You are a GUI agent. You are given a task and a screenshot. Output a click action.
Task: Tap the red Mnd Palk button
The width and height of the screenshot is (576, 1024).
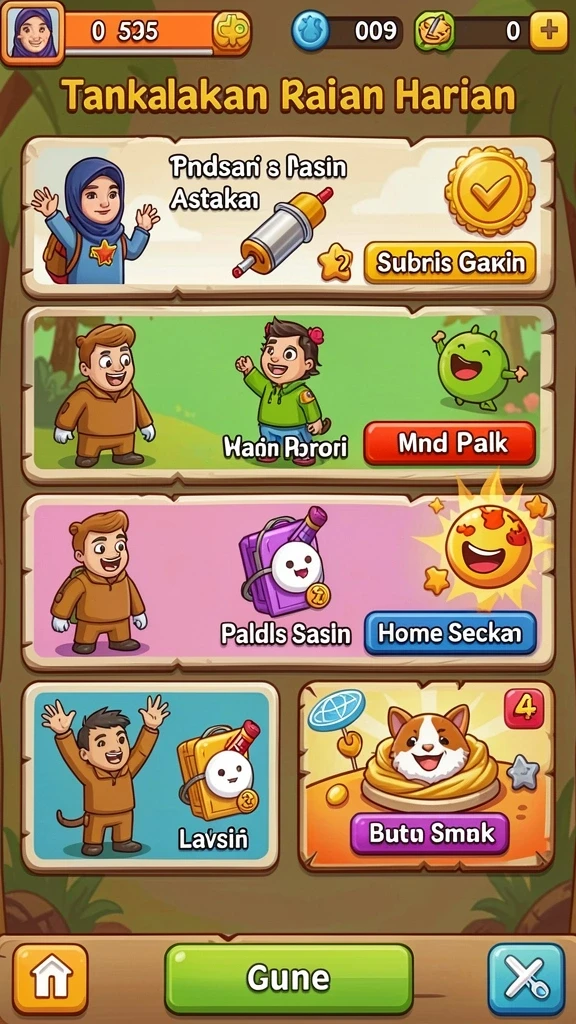click(449, 443)
